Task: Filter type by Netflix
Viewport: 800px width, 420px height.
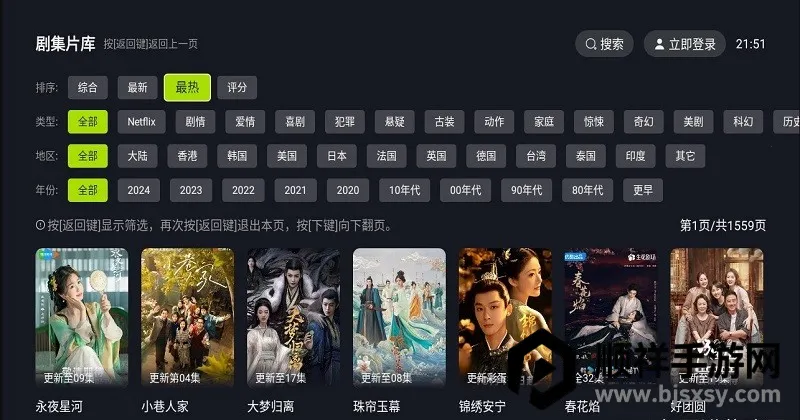Action: (x=141, y=122)
